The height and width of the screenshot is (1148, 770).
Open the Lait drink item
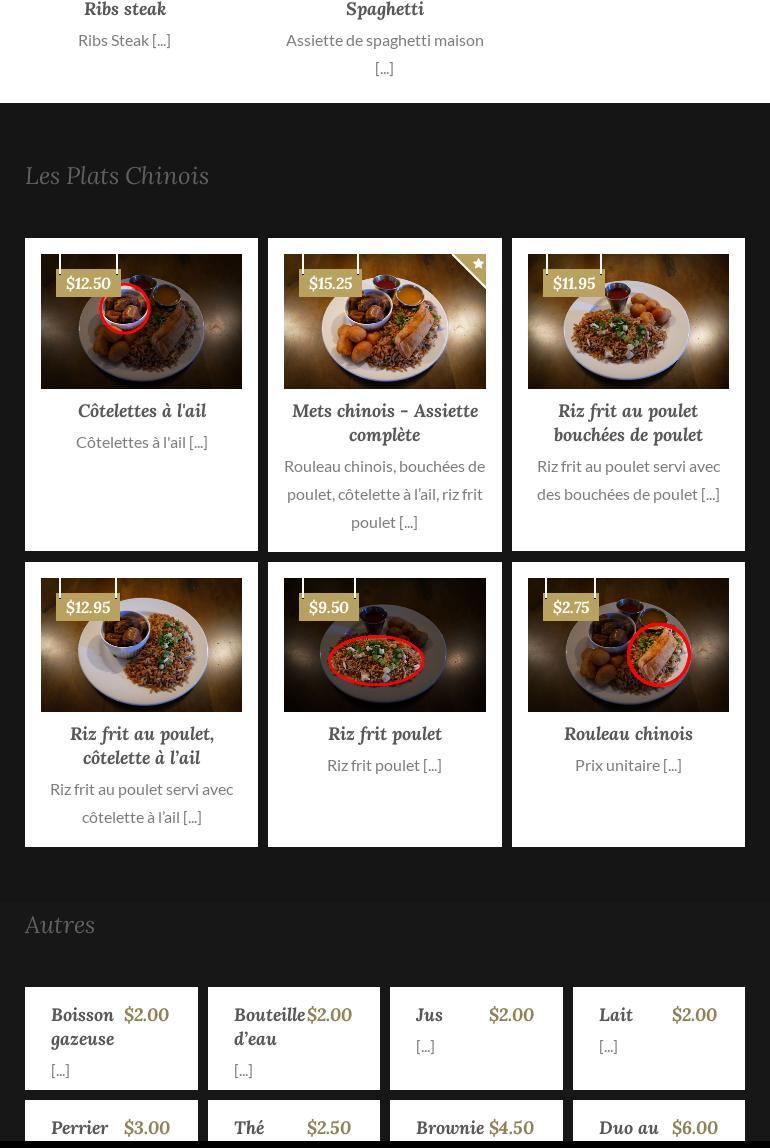point(616,1015)
